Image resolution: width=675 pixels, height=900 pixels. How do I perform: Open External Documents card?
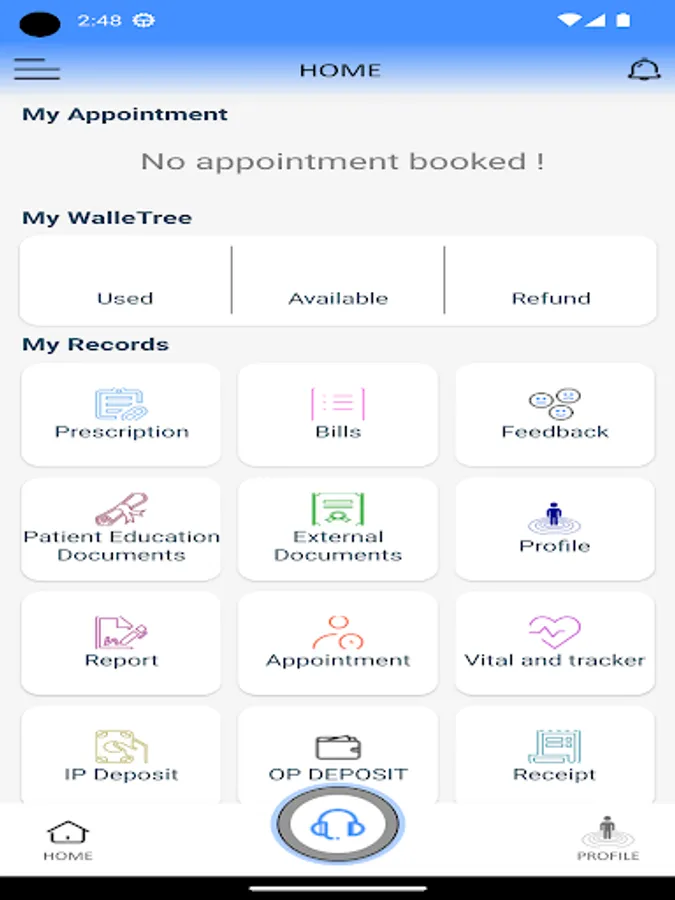(x=338, y=529)
